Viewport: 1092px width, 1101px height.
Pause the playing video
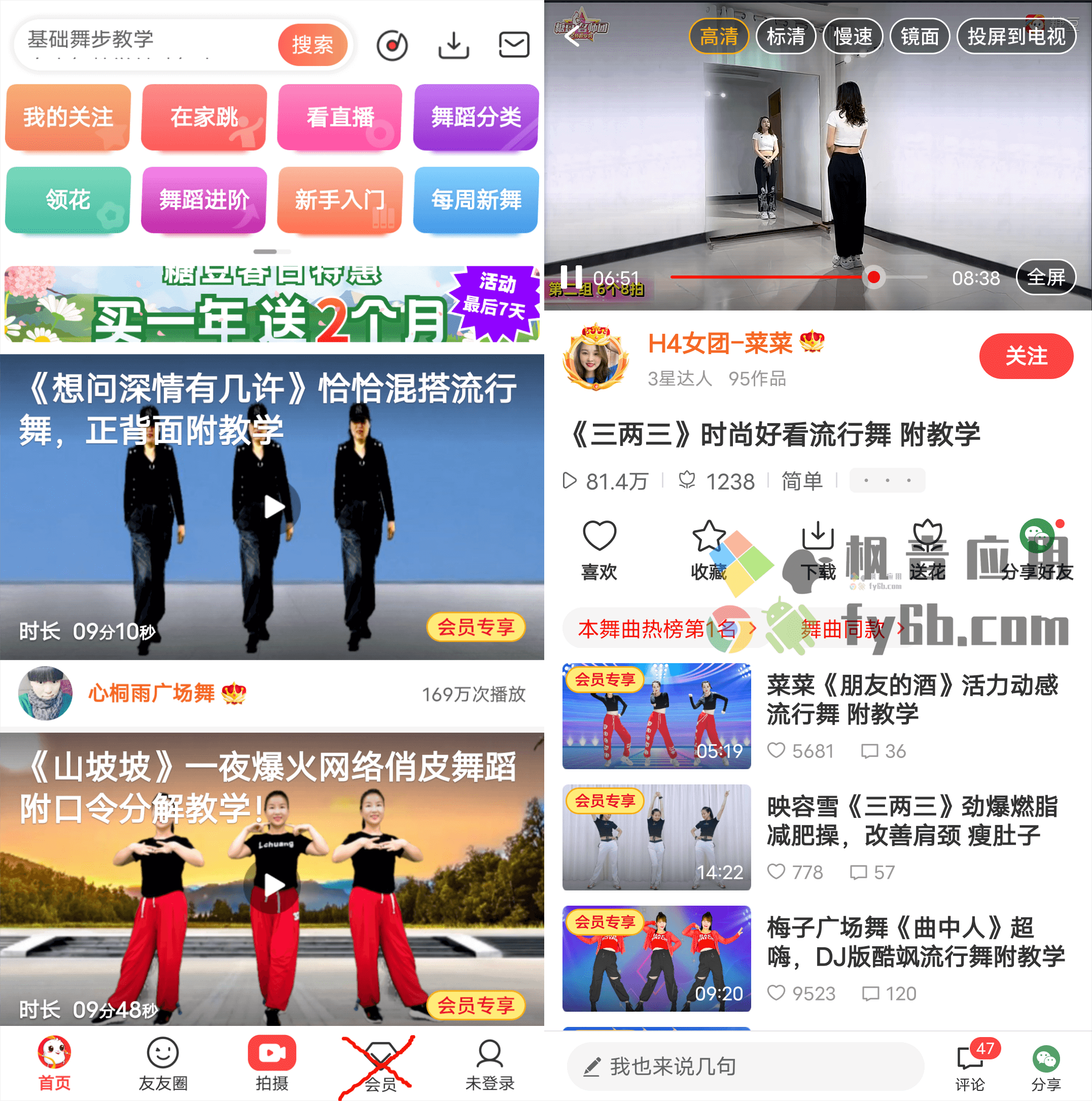[571, 278]
